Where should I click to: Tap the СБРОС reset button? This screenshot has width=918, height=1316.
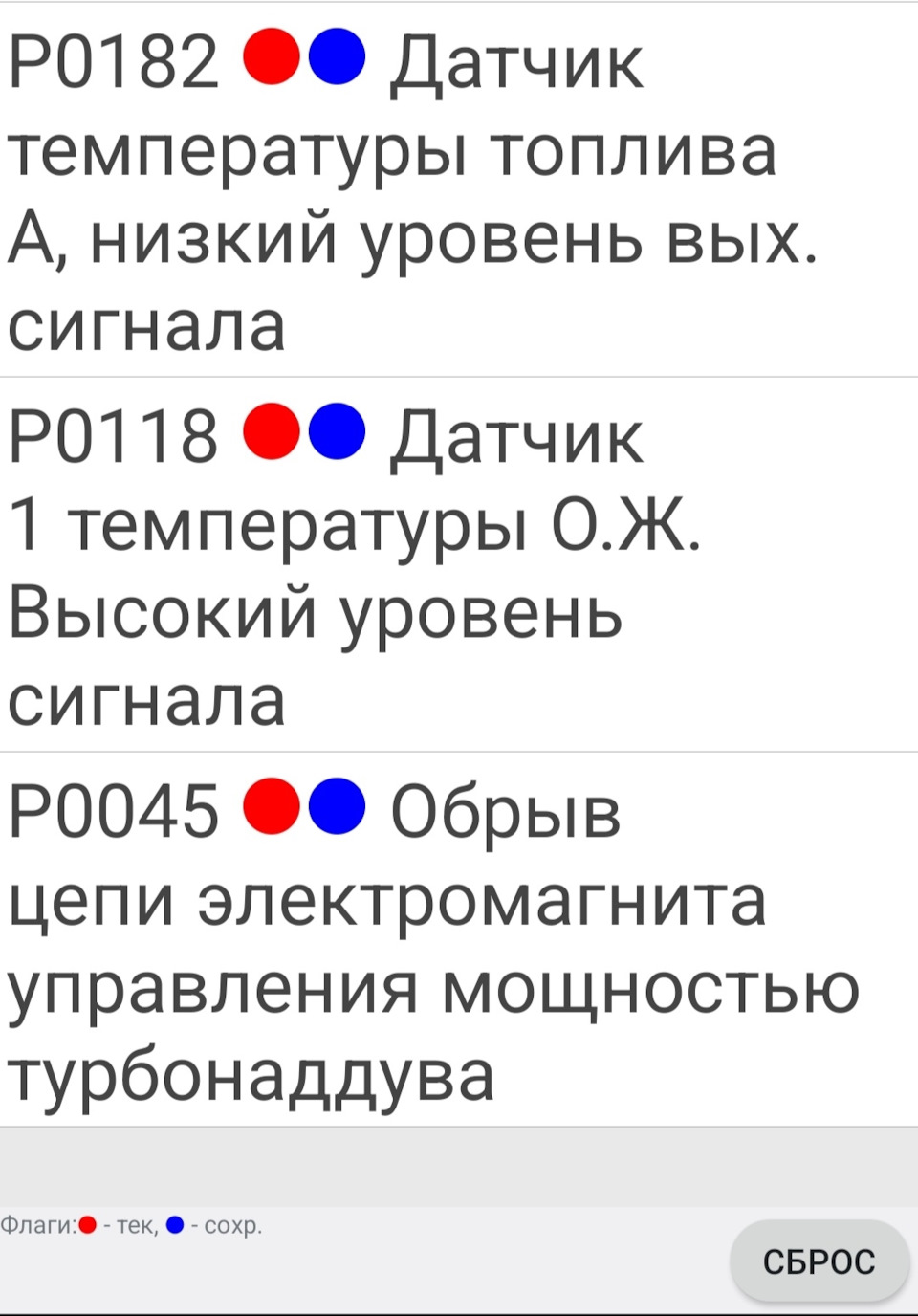coord(819,1261)
